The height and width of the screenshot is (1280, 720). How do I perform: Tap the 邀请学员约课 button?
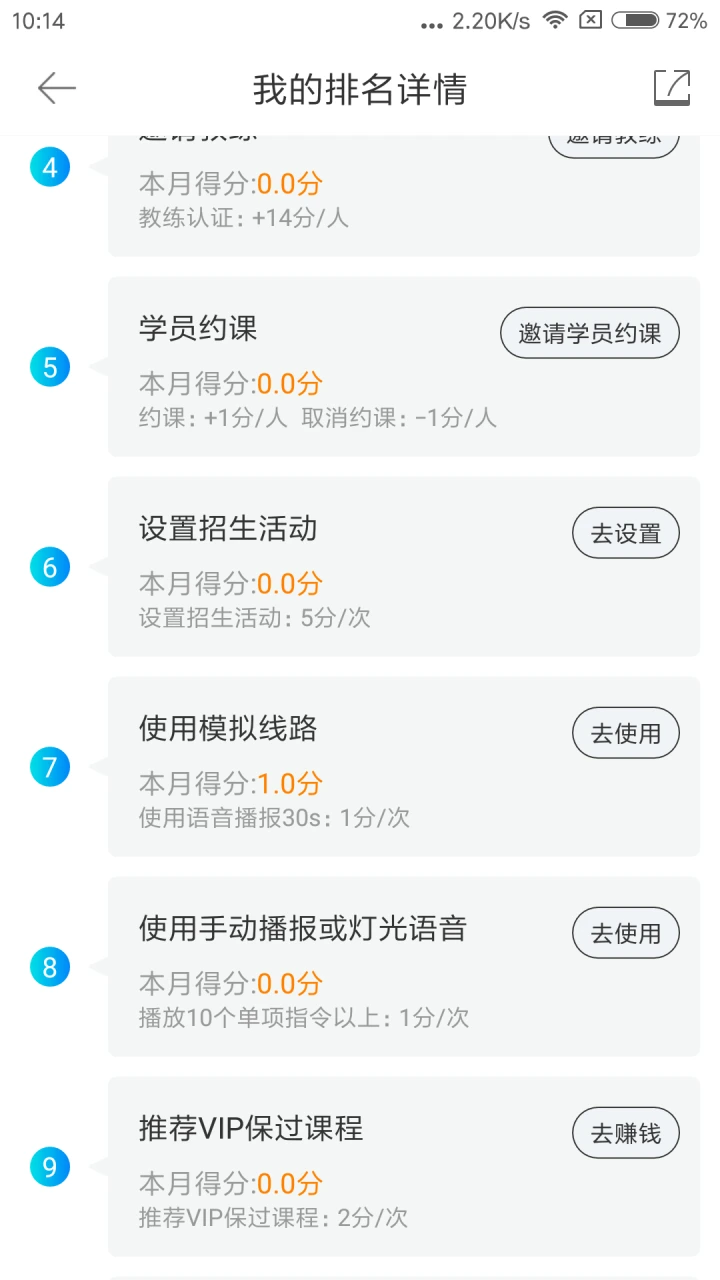pos(589,334)
